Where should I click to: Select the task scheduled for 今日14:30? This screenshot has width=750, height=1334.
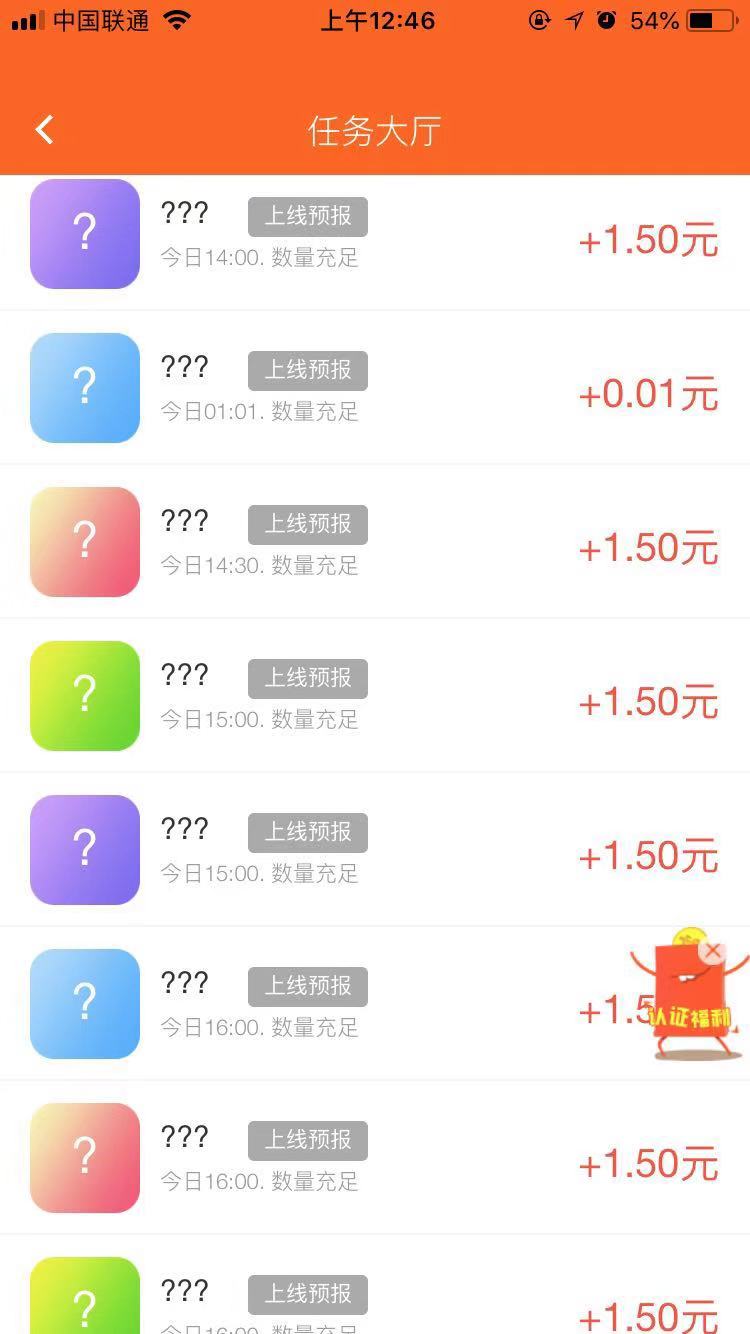pos(375,542)
